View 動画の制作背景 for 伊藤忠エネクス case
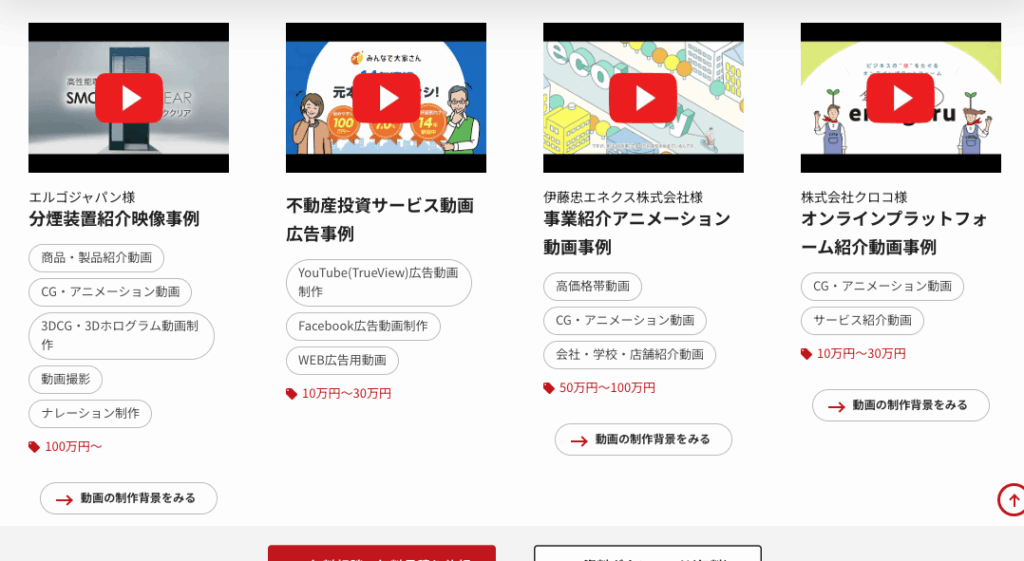1024x561 pixels. pos(643,439)
